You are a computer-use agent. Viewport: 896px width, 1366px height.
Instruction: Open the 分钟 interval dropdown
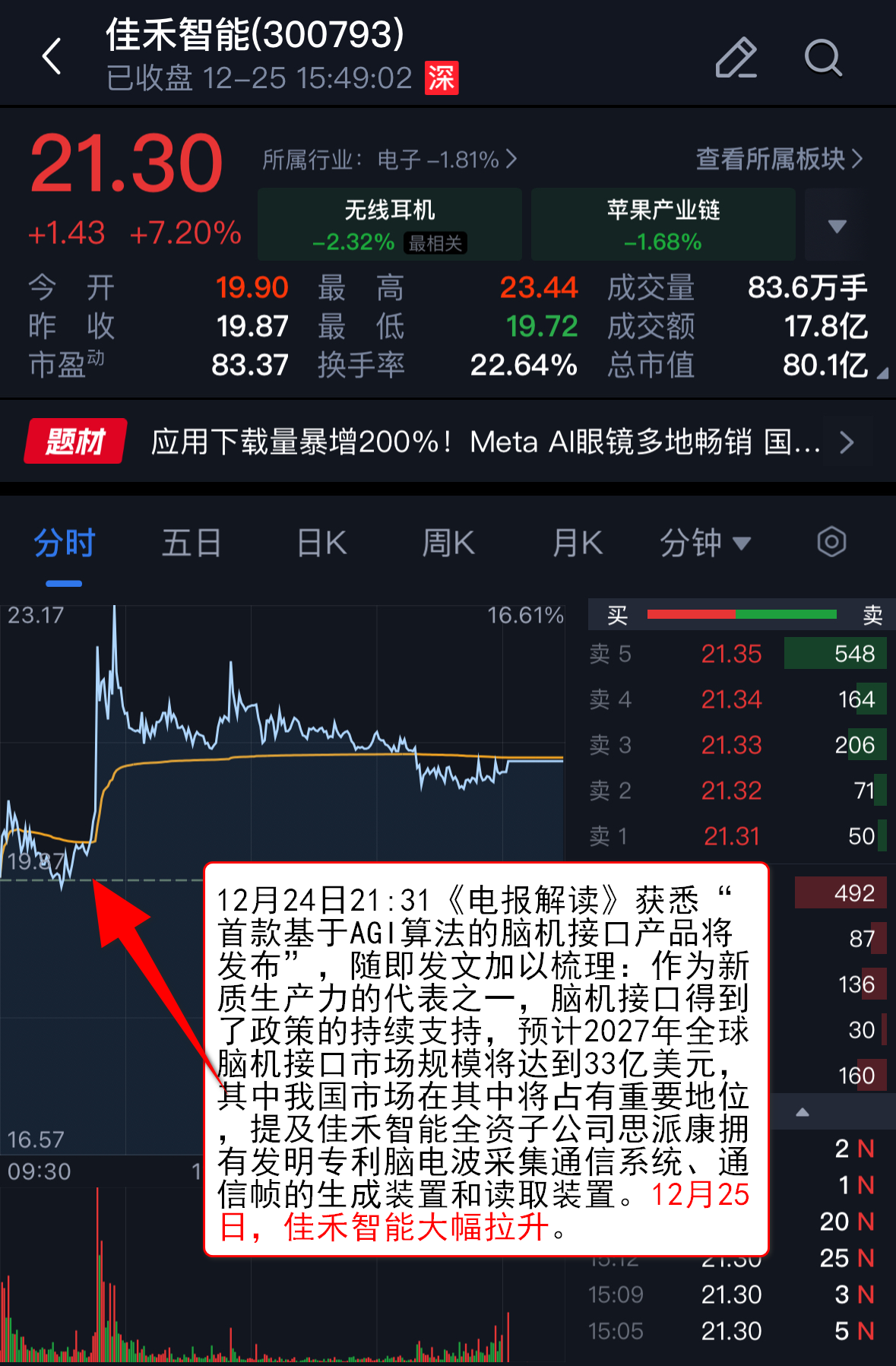click(x=704, y=544)
